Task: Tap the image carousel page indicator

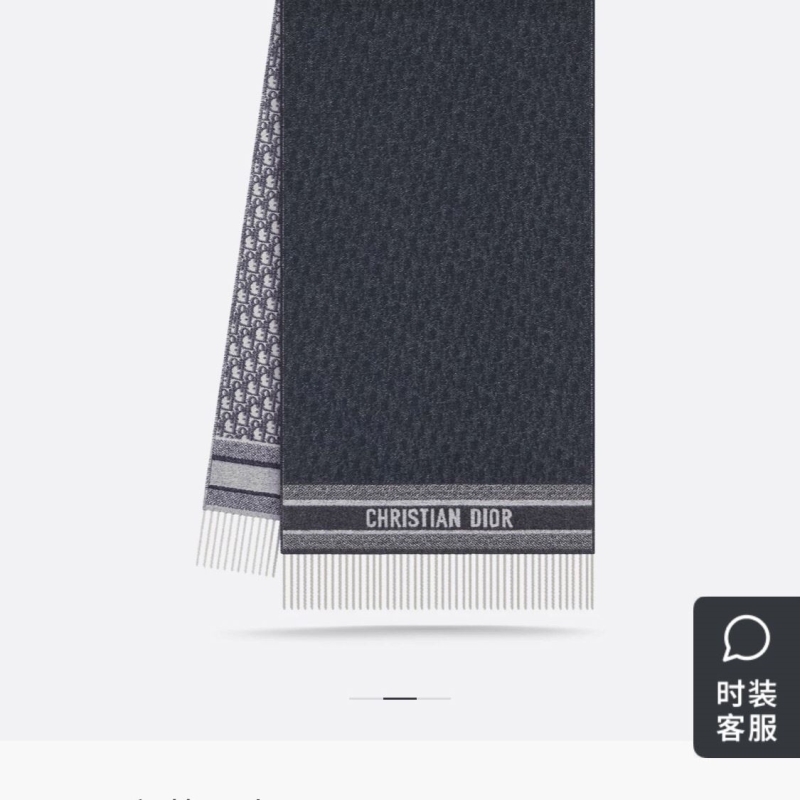Action: 400,698
